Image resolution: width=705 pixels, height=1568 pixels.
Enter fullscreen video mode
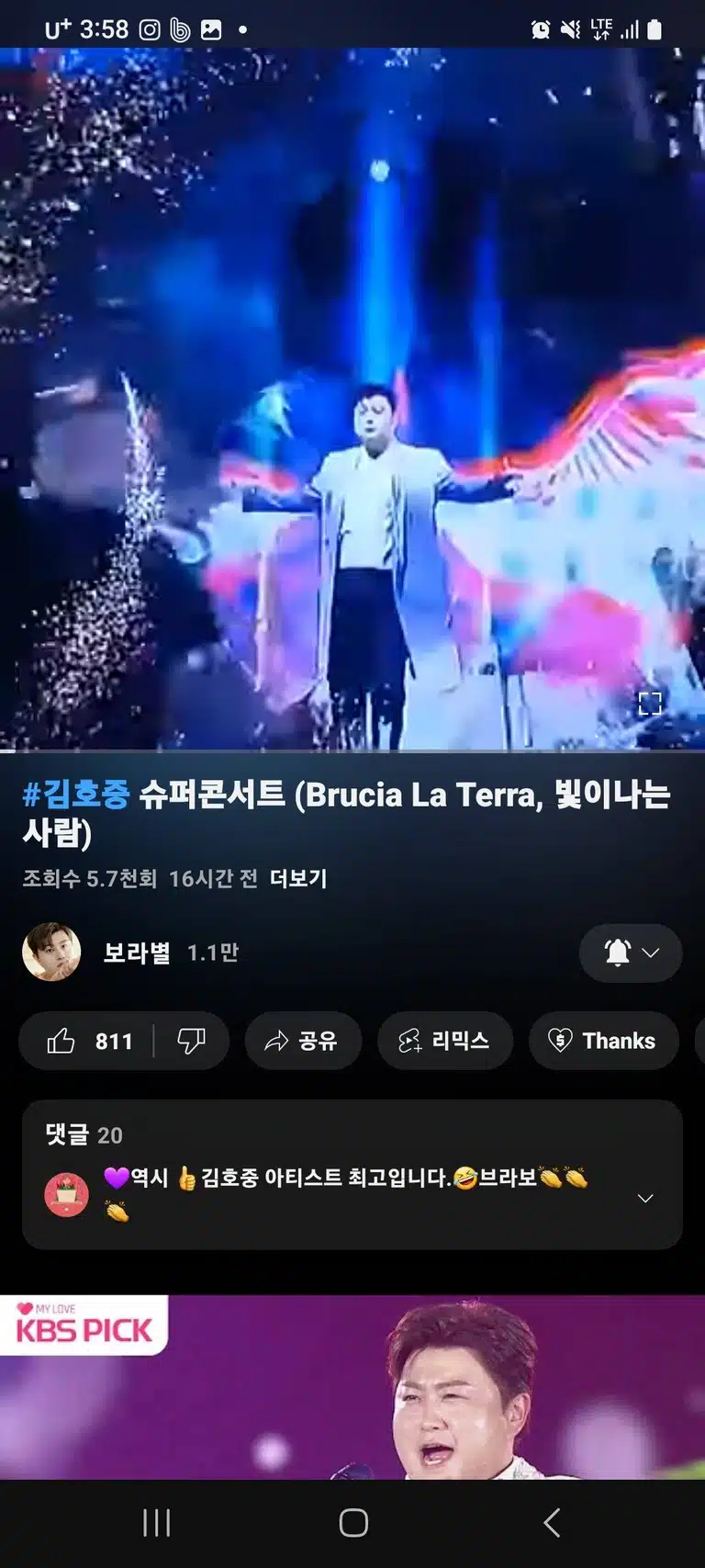650,704
